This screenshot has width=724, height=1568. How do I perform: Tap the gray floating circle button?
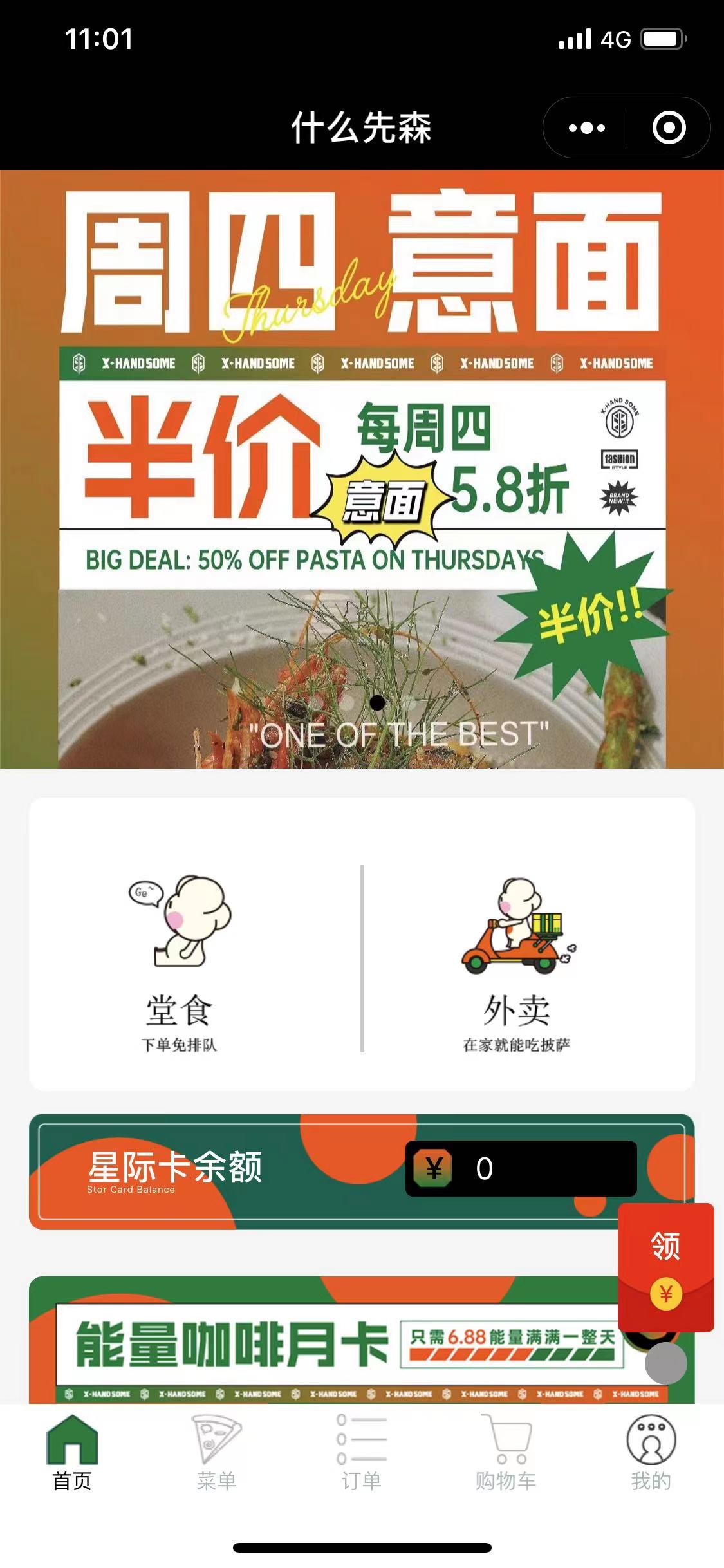[x=665, y=1363]
